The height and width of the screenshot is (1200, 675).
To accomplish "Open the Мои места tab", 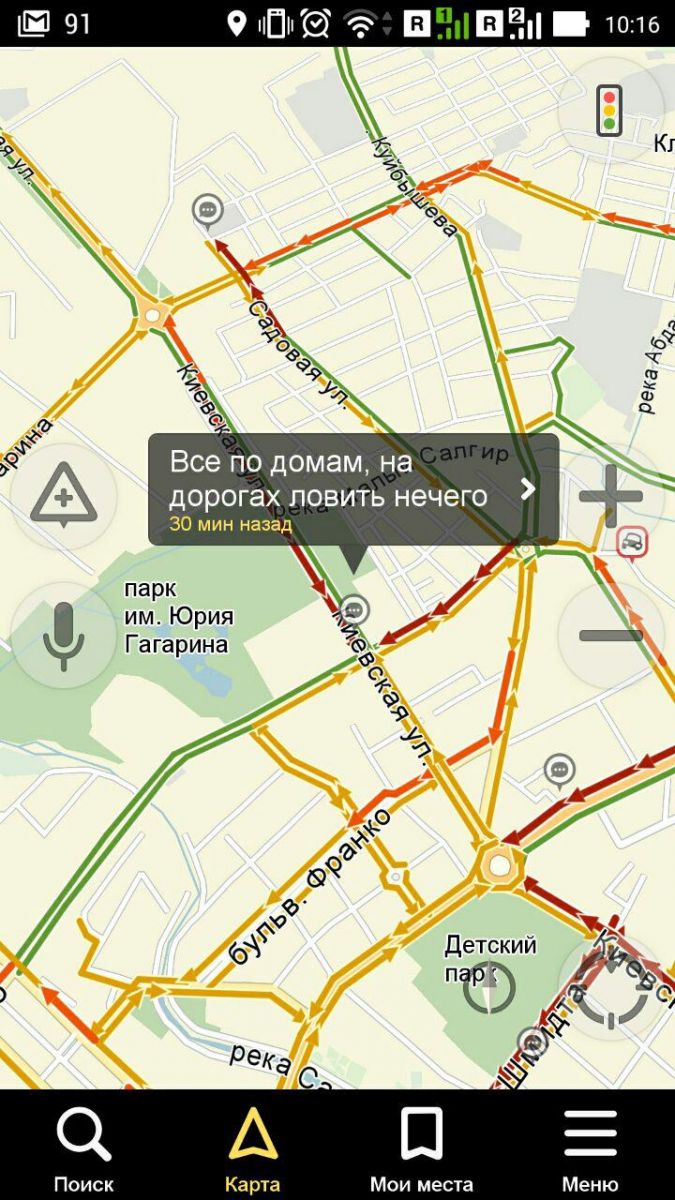I will (x=421, y=1147).
